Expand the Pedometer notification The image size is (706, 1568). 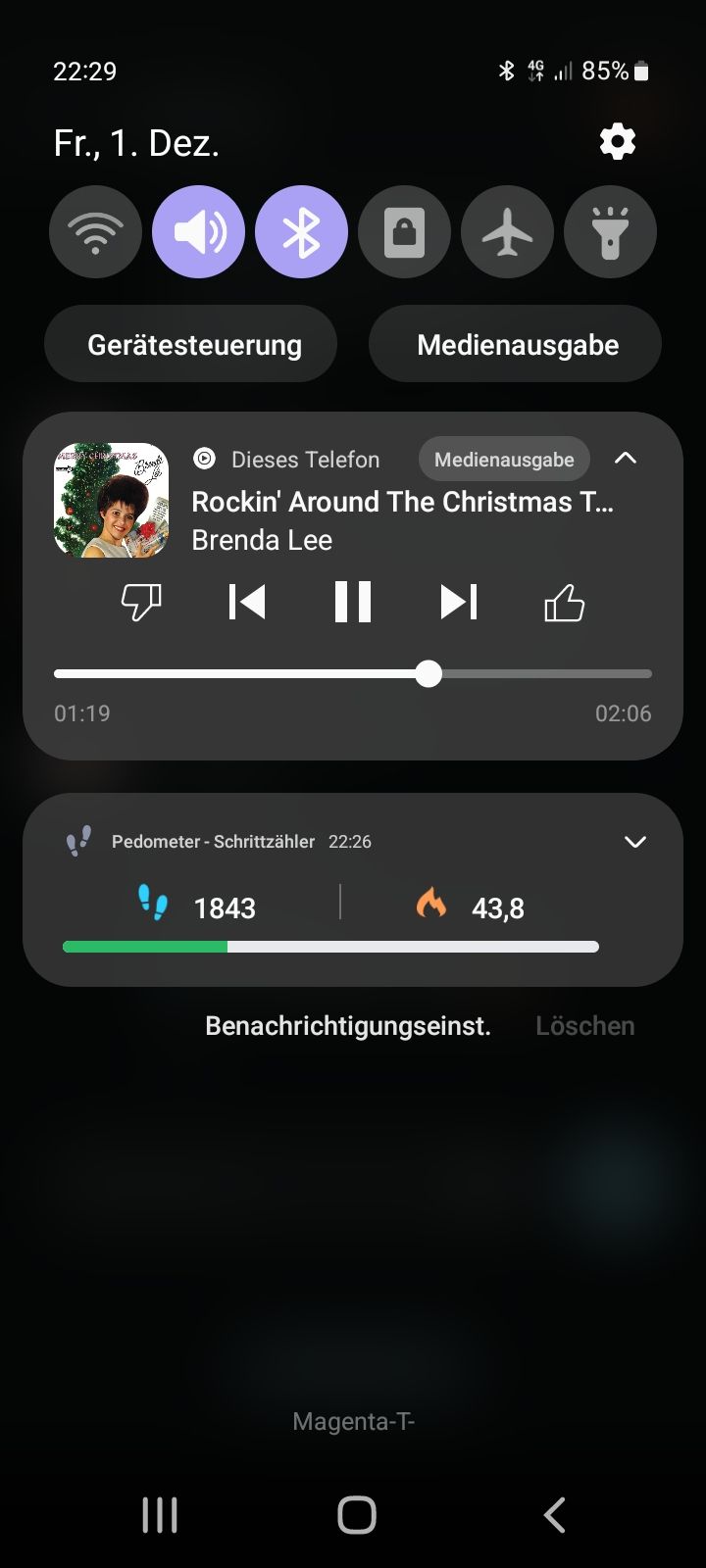point(635,842)
